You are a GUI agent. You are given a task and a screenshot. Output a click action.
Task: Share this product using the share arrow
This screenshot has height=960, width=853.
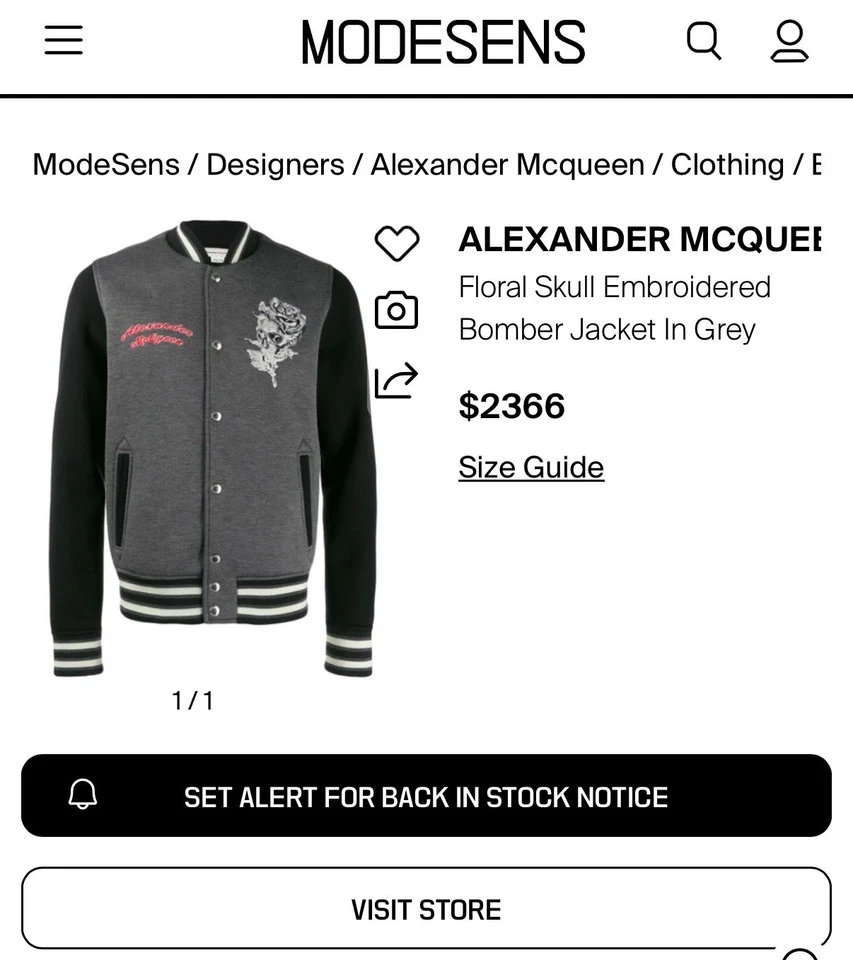tap(396, 381)
